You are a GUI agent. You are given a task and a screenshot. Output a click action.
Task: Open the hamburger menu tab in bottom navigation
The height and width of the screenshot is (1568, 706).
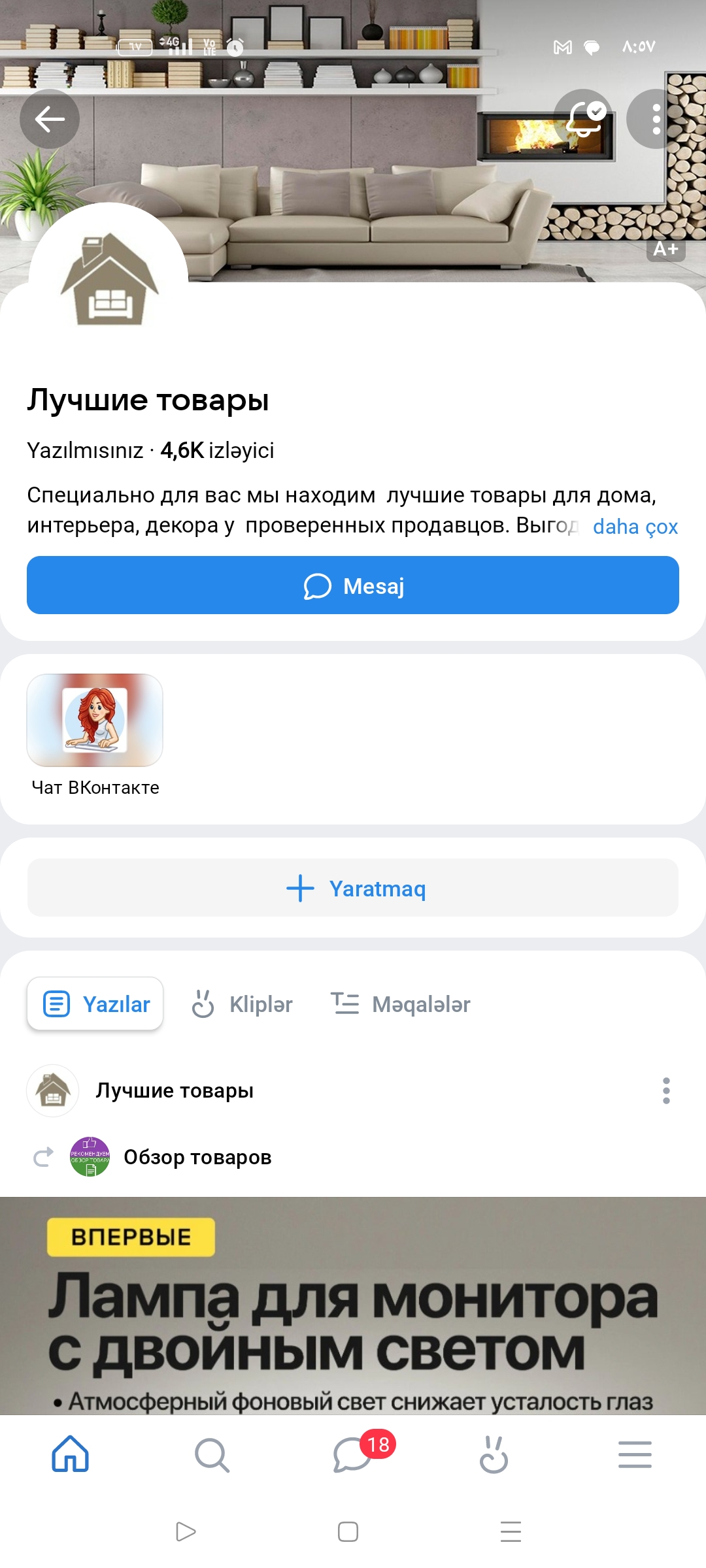[x=635, y=1454]
